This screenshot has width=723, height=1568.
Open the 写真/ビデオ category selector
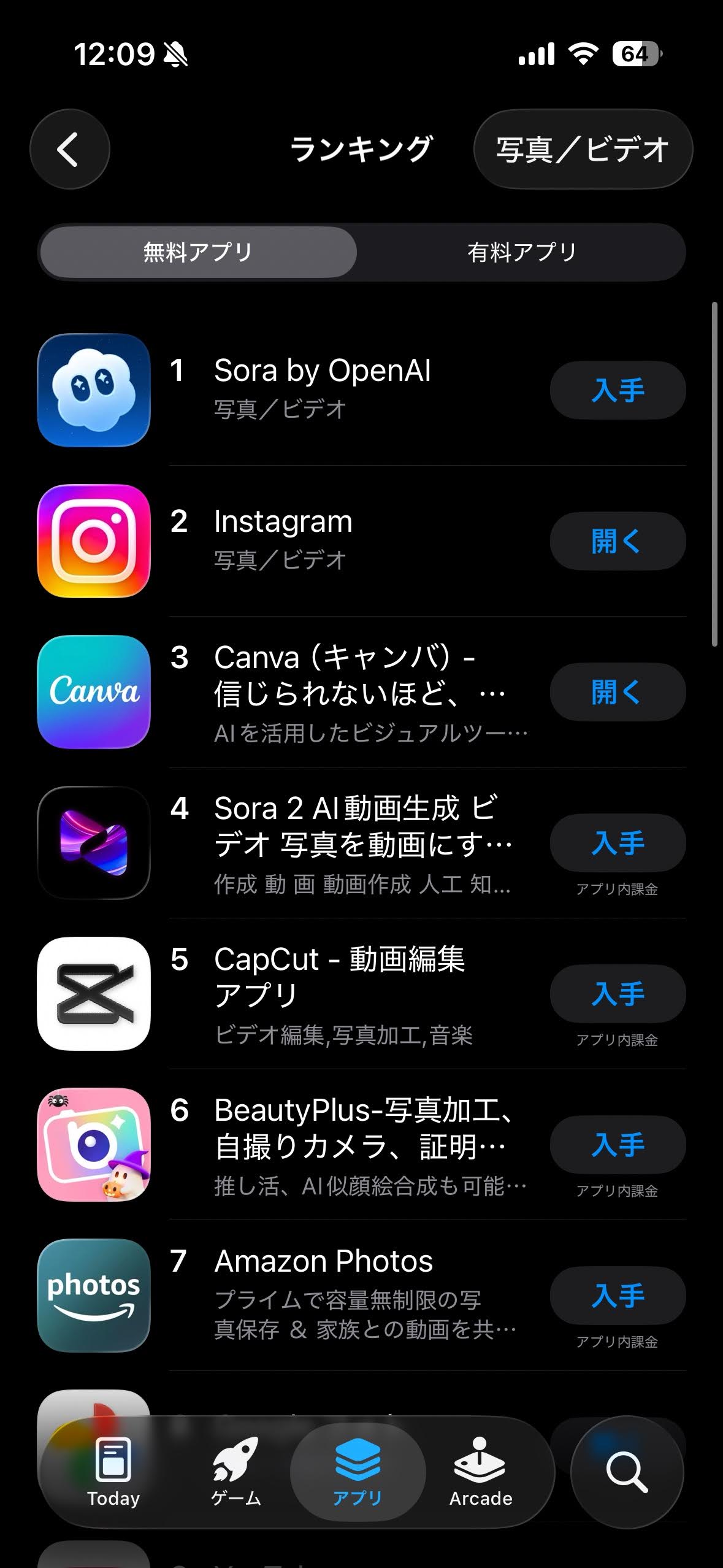click(583, 149)
